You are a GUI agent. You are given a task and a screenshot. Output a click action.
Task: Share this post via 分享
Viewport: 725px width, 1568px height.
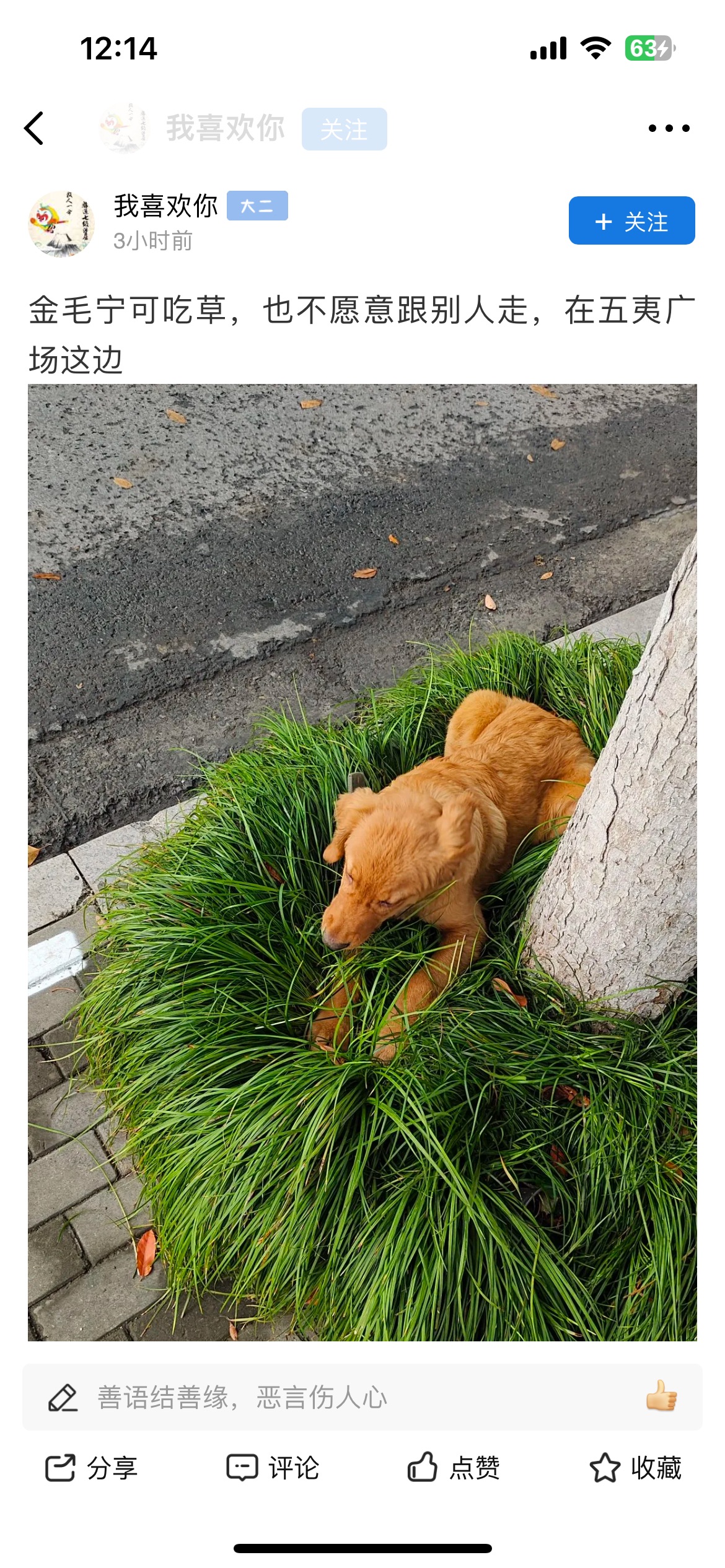91,1468
